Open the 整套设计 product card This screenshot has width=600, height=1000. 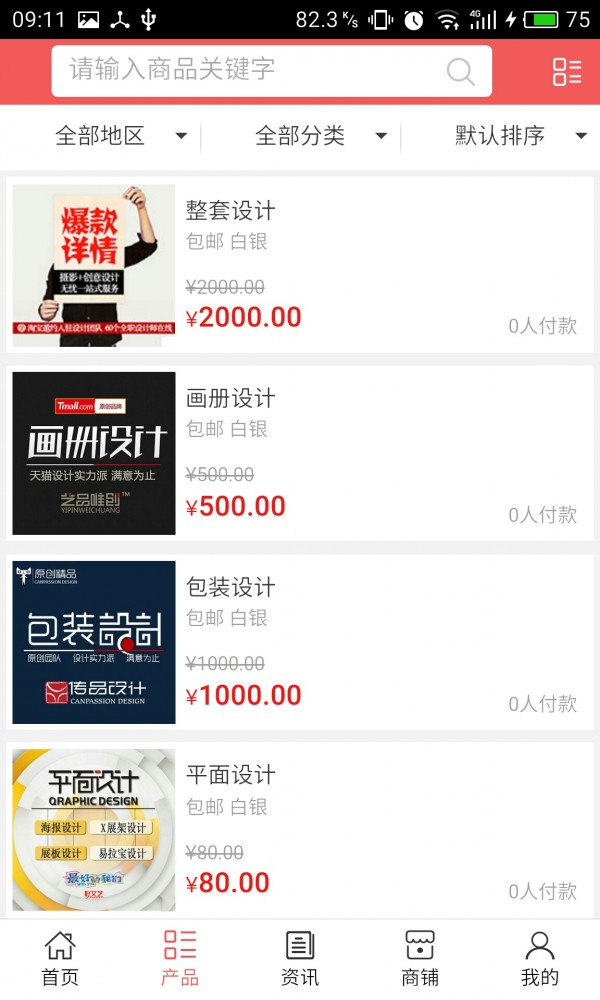[x=300, y=265]
